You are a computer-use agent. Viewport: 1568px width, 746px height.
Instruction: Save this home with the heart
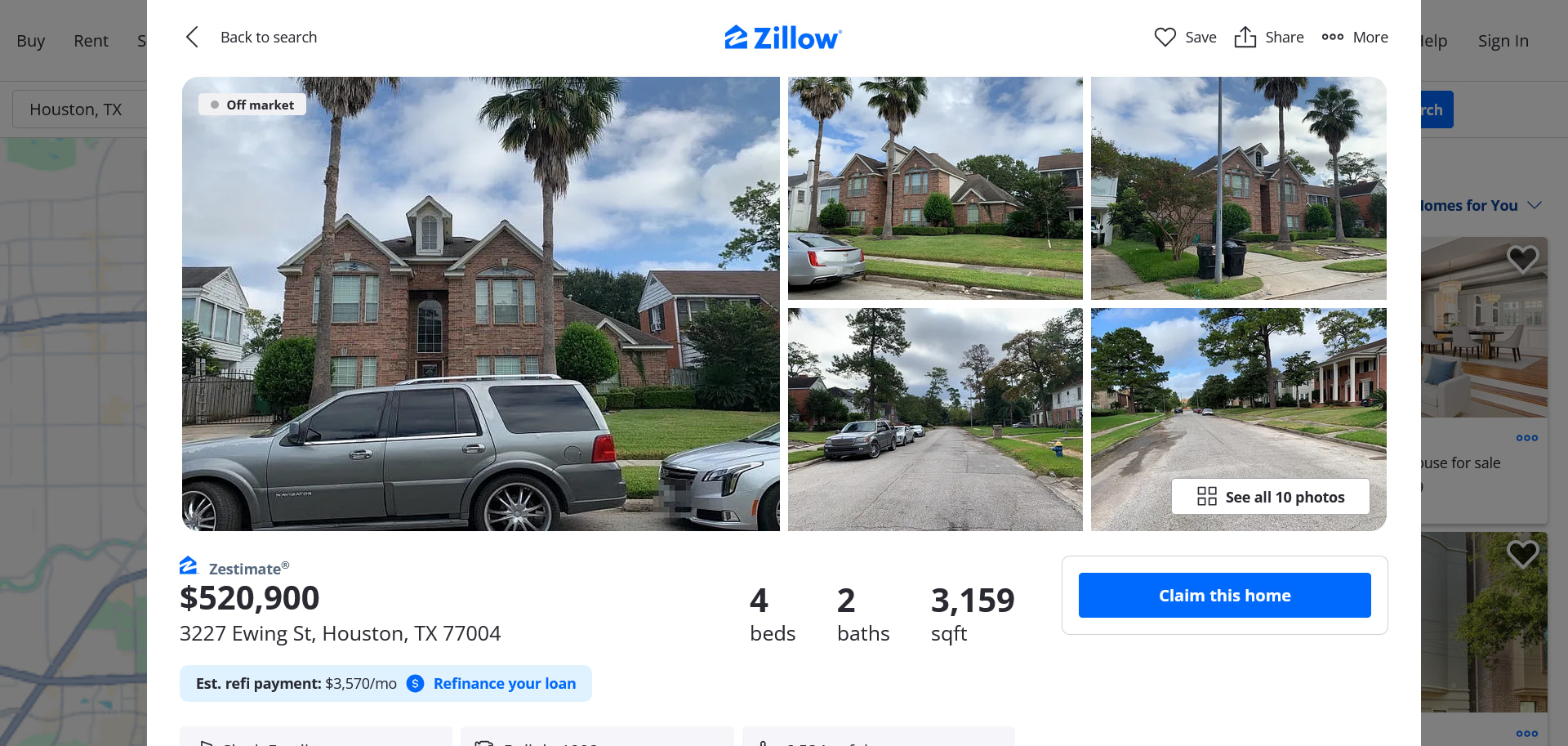point(1184,38)
